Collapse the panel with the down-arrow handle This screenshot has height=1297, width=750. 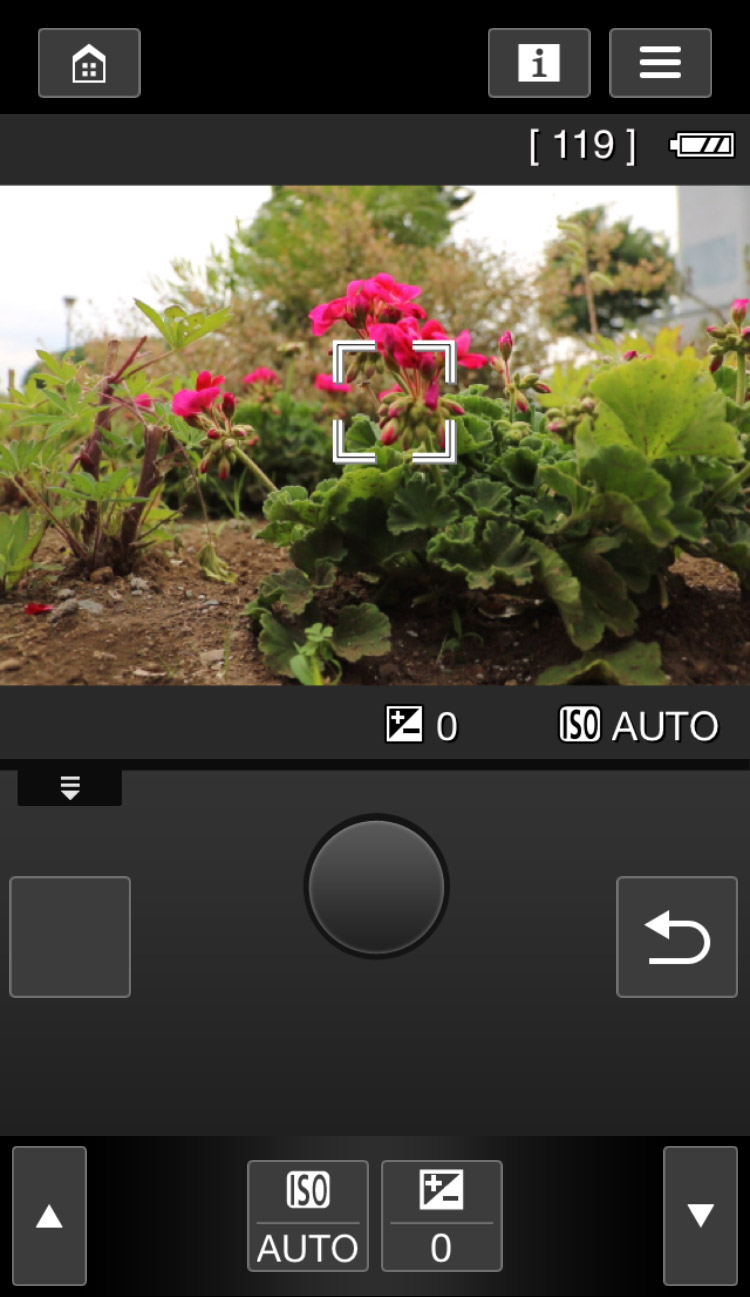[x=70, y=788]
